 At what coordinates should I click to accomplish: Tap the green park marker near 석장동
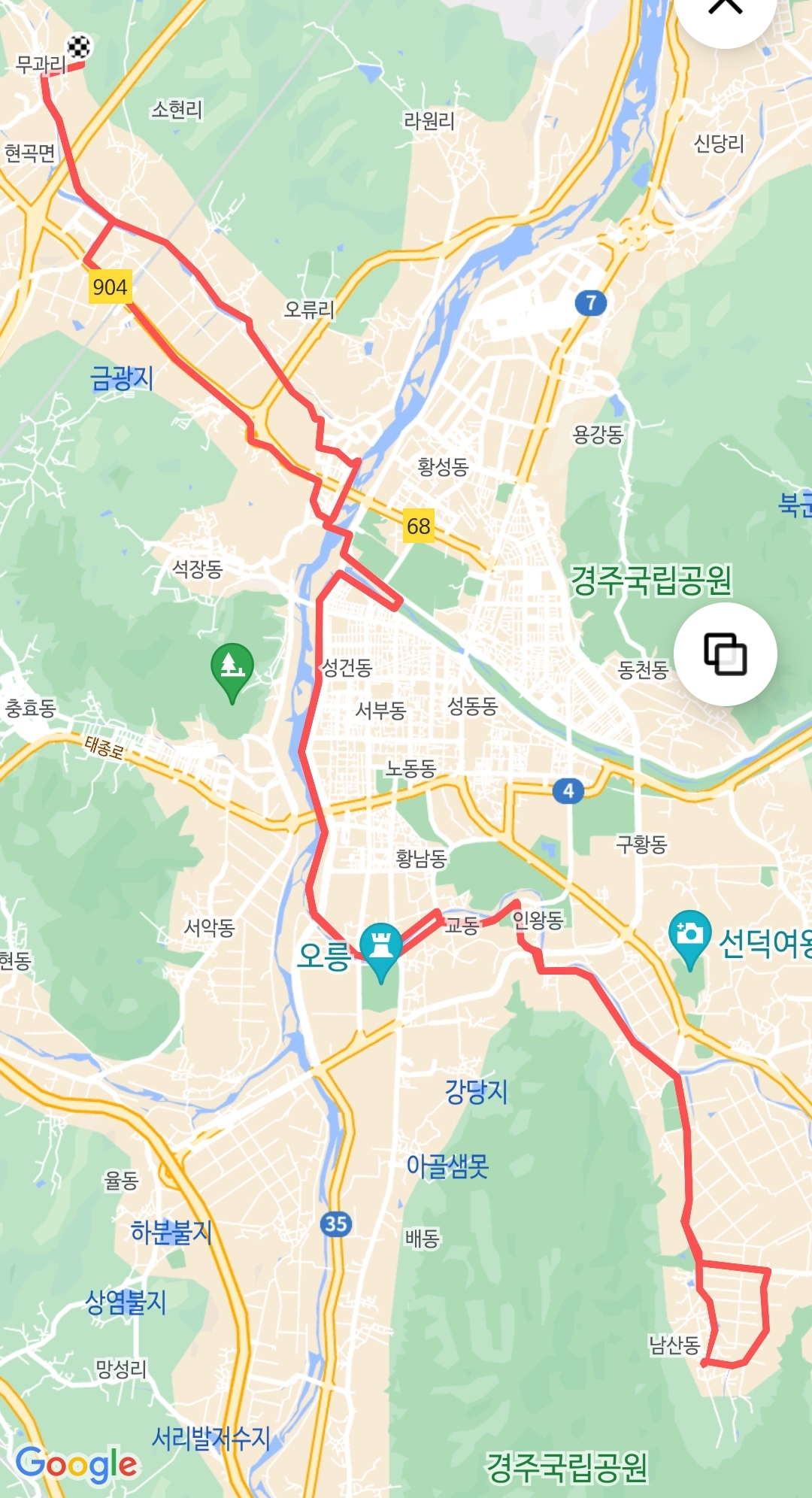click(232, 667)
